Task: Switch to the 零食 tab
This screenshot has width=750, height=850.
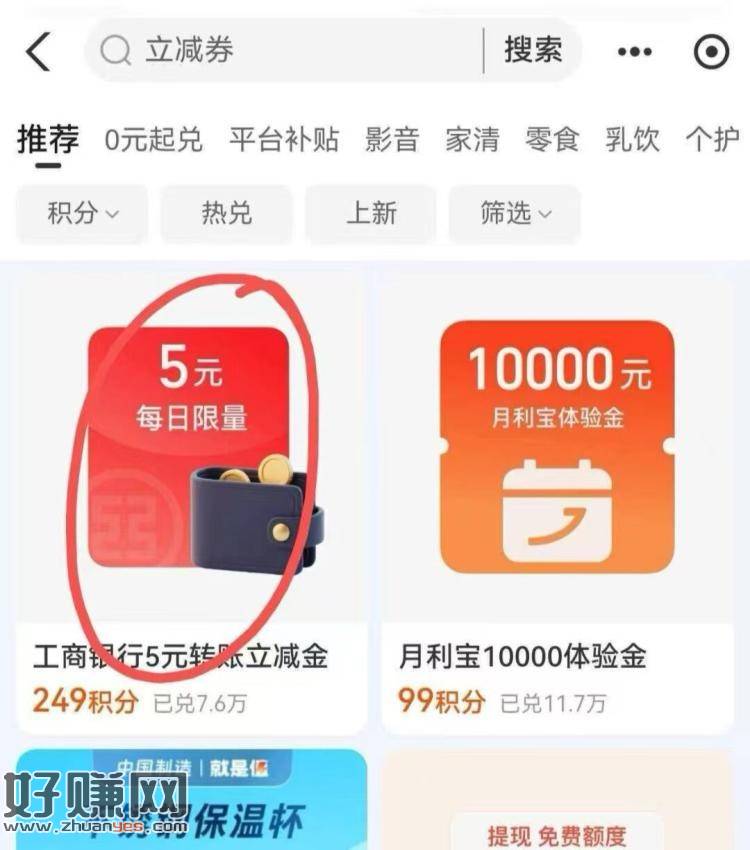Action: [x=552, y=140]
